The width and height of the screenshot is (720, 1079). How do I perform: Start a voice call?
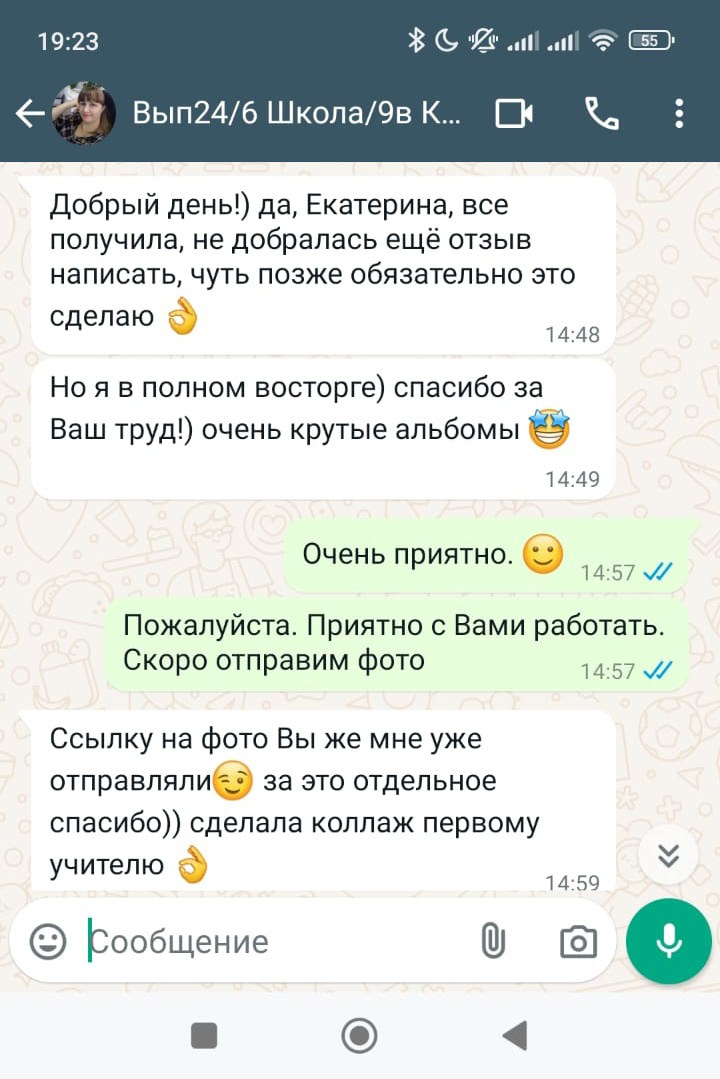(x=601, y=114)
